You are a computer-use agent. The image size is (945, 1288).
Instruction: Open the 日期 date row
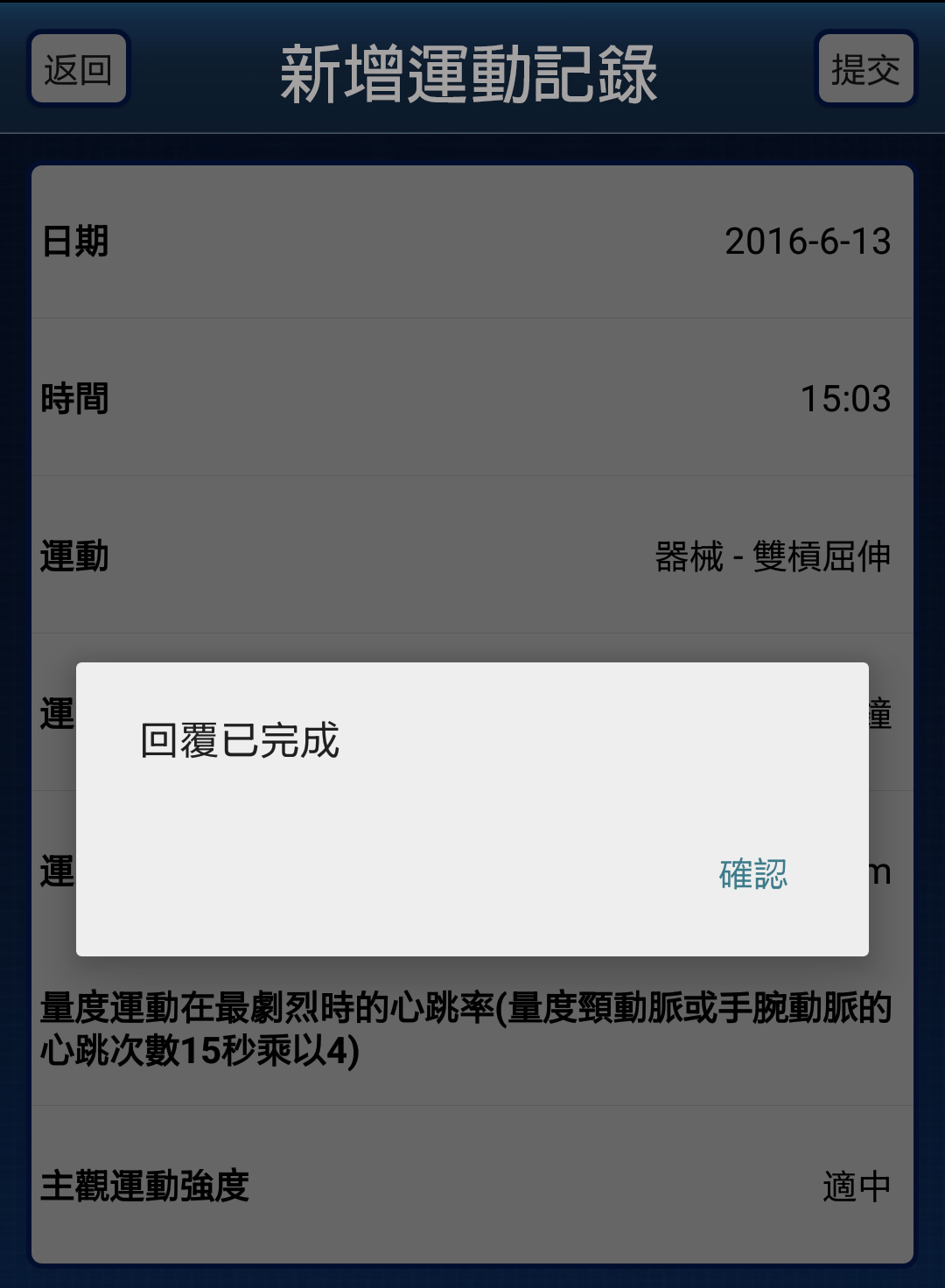pyautogui.click(x=472, y=241)
